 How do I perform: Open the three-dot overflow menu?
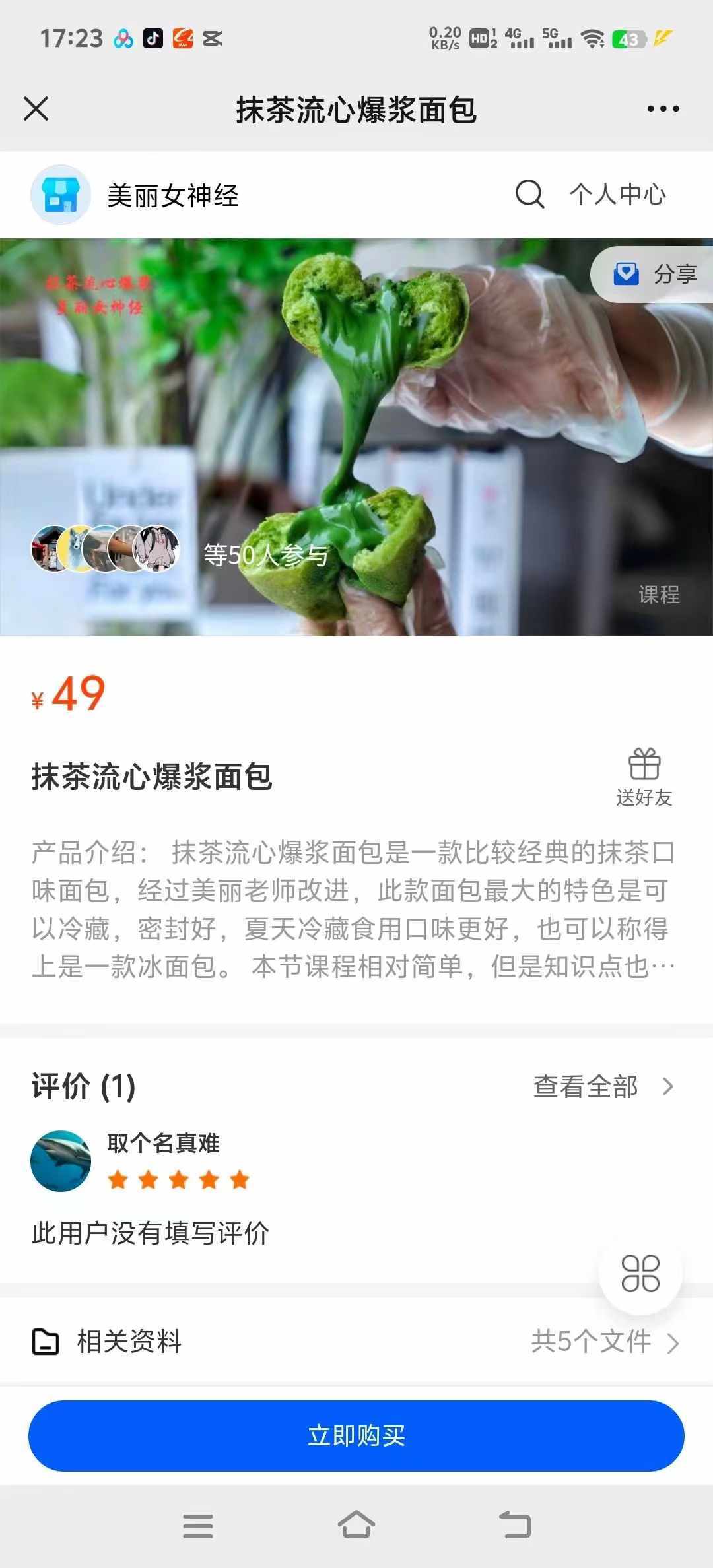[x=663, y=109]
